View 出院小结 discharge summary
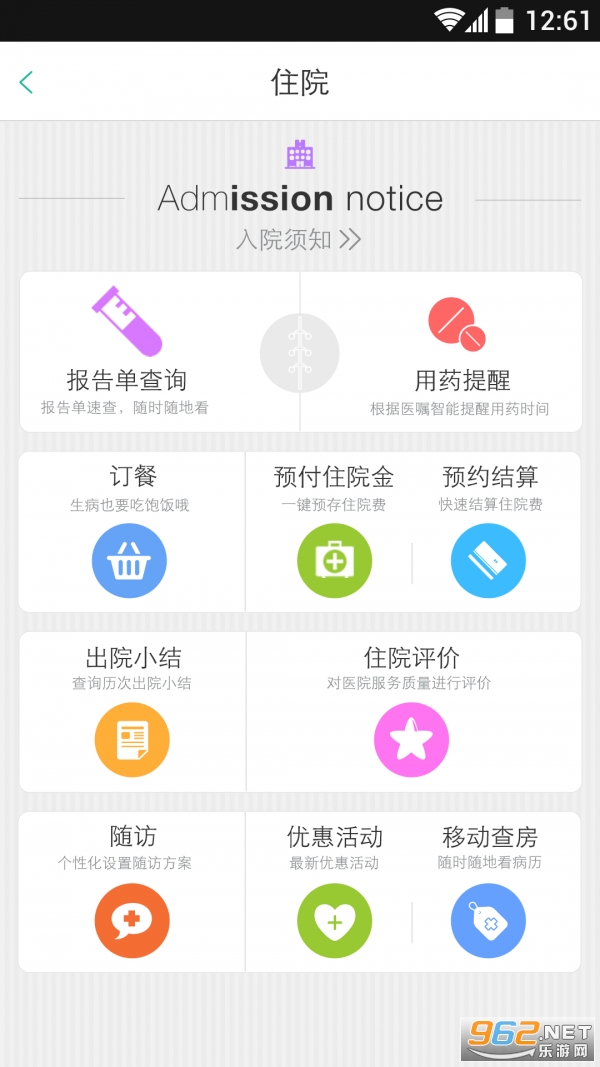This screenshot has height=1067, width=600. 132,740
